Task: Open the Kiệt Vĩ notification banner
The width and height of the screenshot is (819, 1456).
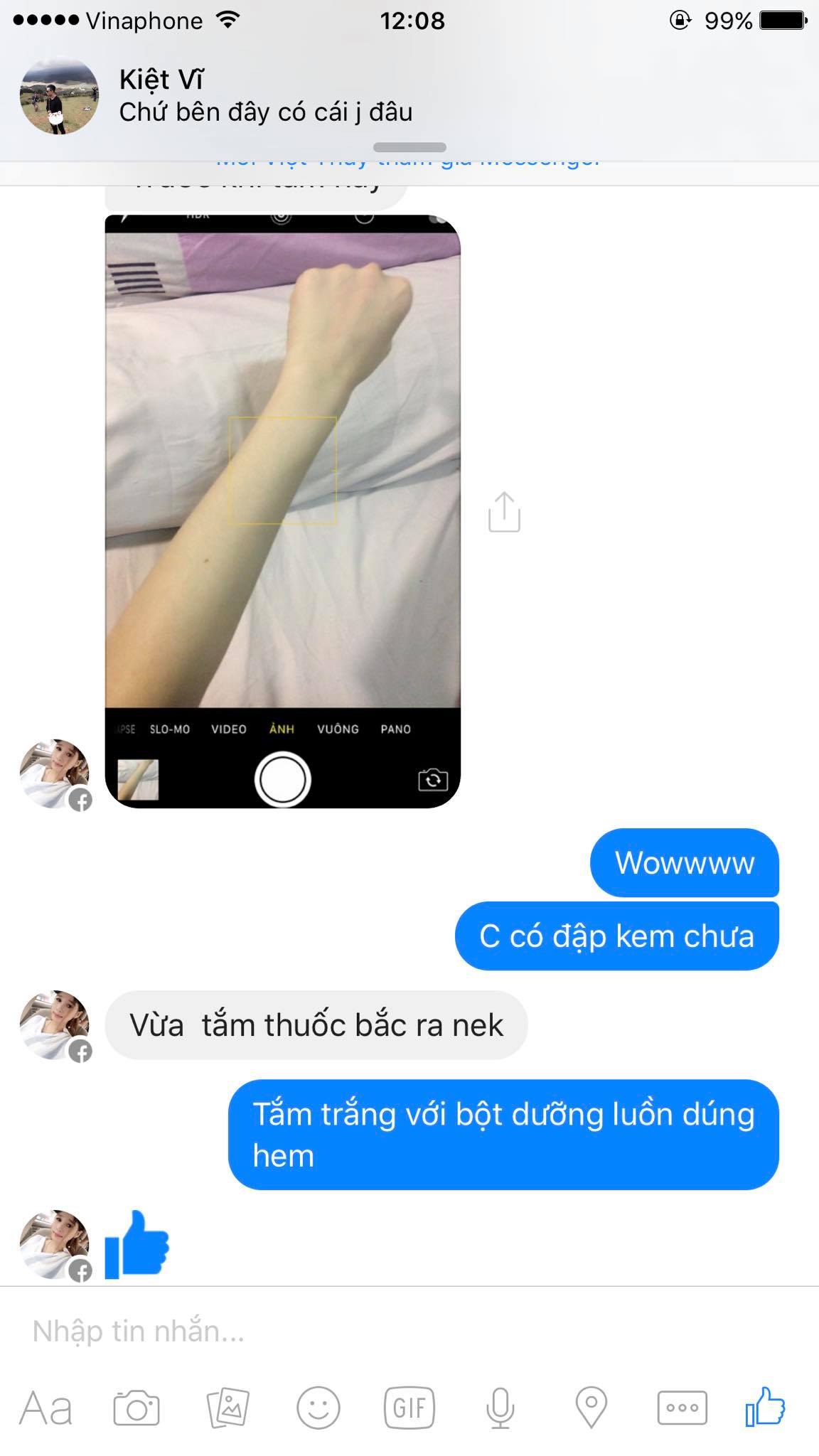Action: (284, 96)
